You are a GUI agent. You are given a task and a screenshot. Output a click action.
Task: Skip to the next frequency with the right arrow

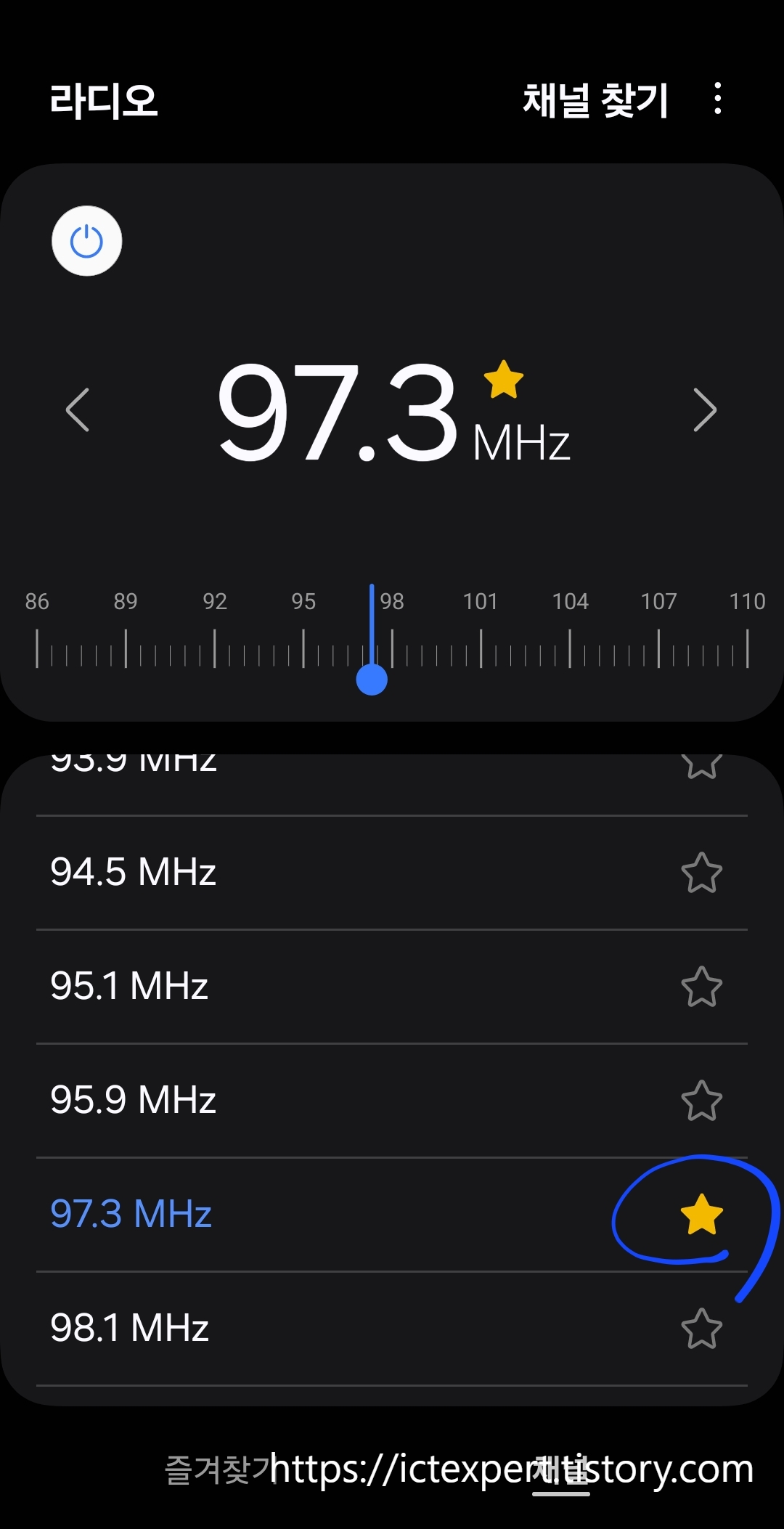[704, 410]
